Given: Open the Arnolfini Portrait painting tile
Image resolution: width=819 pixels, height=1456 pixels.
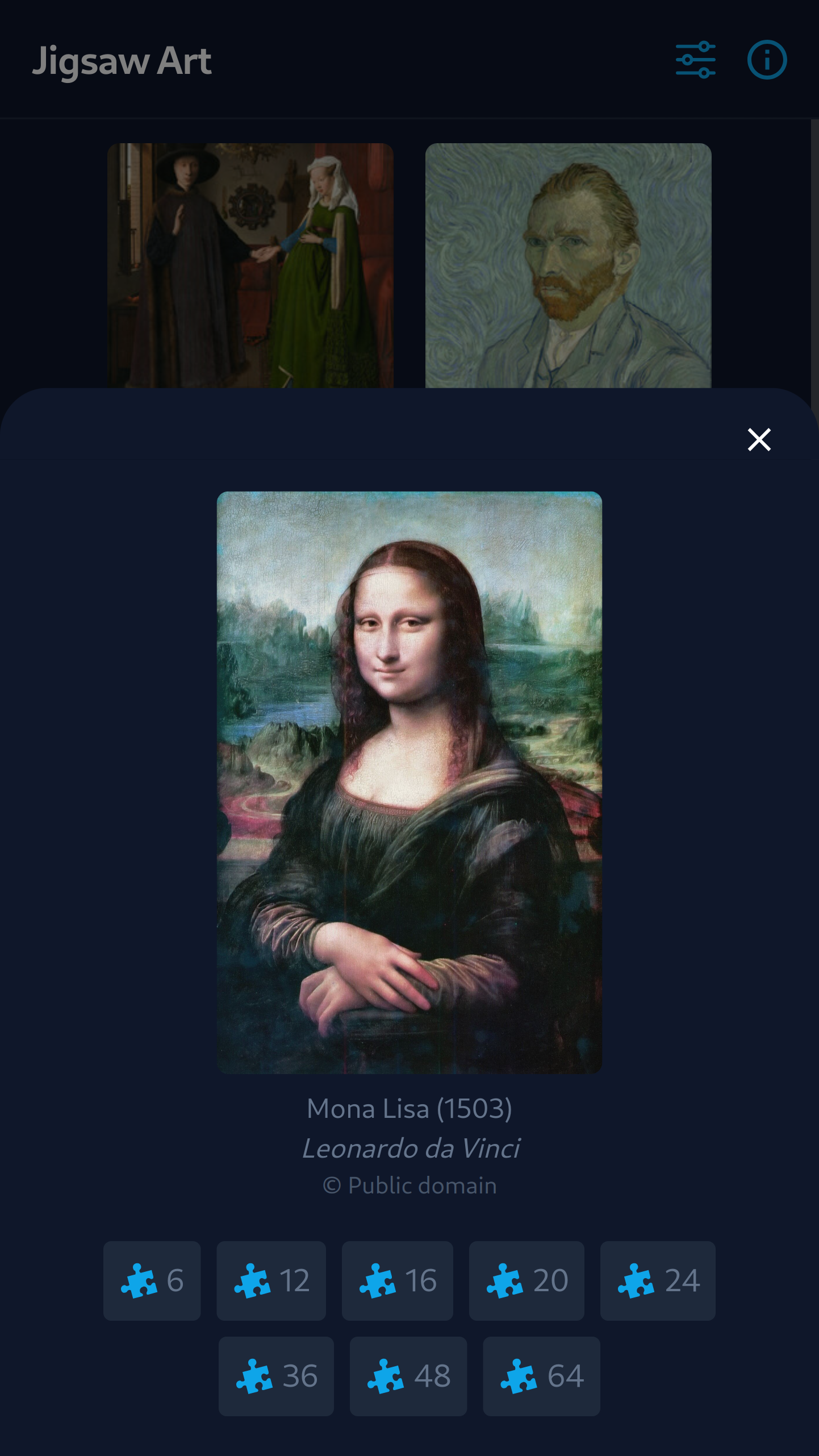Looking at the screenshot, I should 250,265.
